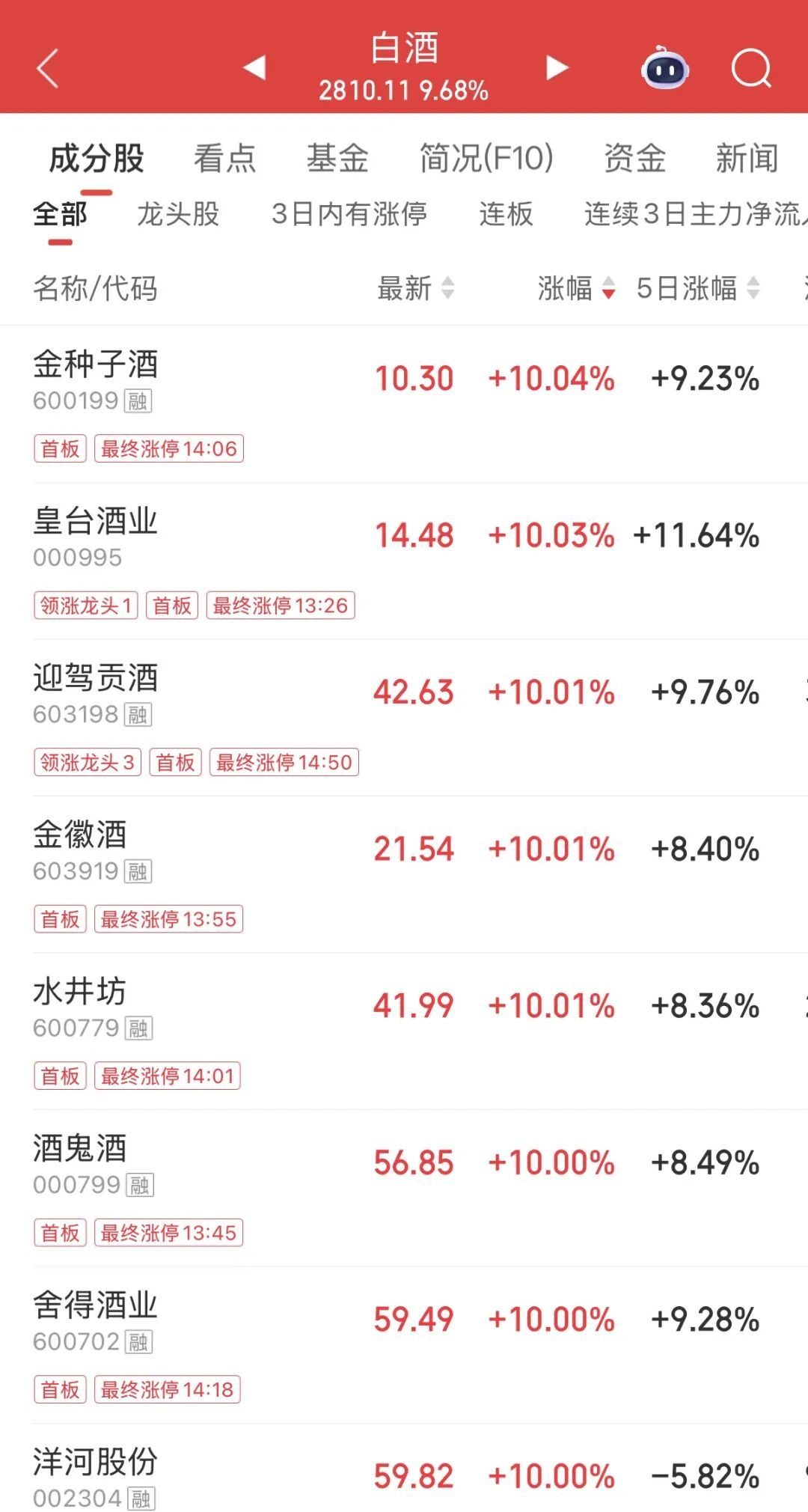Screen dimensions: 808x1512
Task: View 迎驾贡酒 stock page
Action: 96,679
